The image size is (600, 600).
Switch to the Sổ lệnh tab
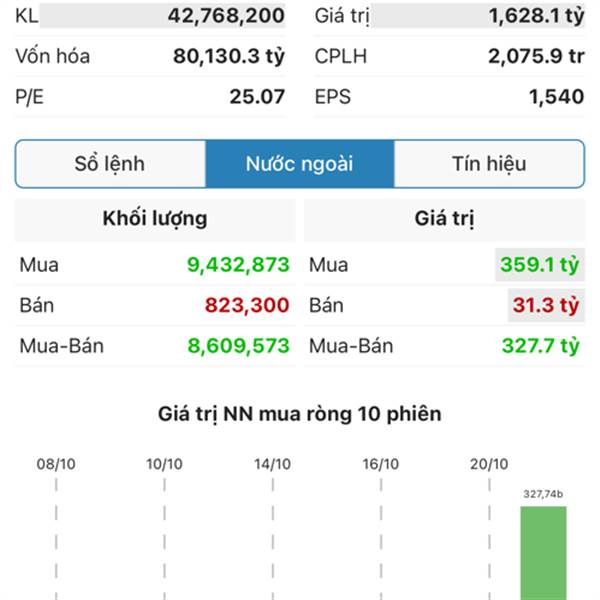click(110, 164)
